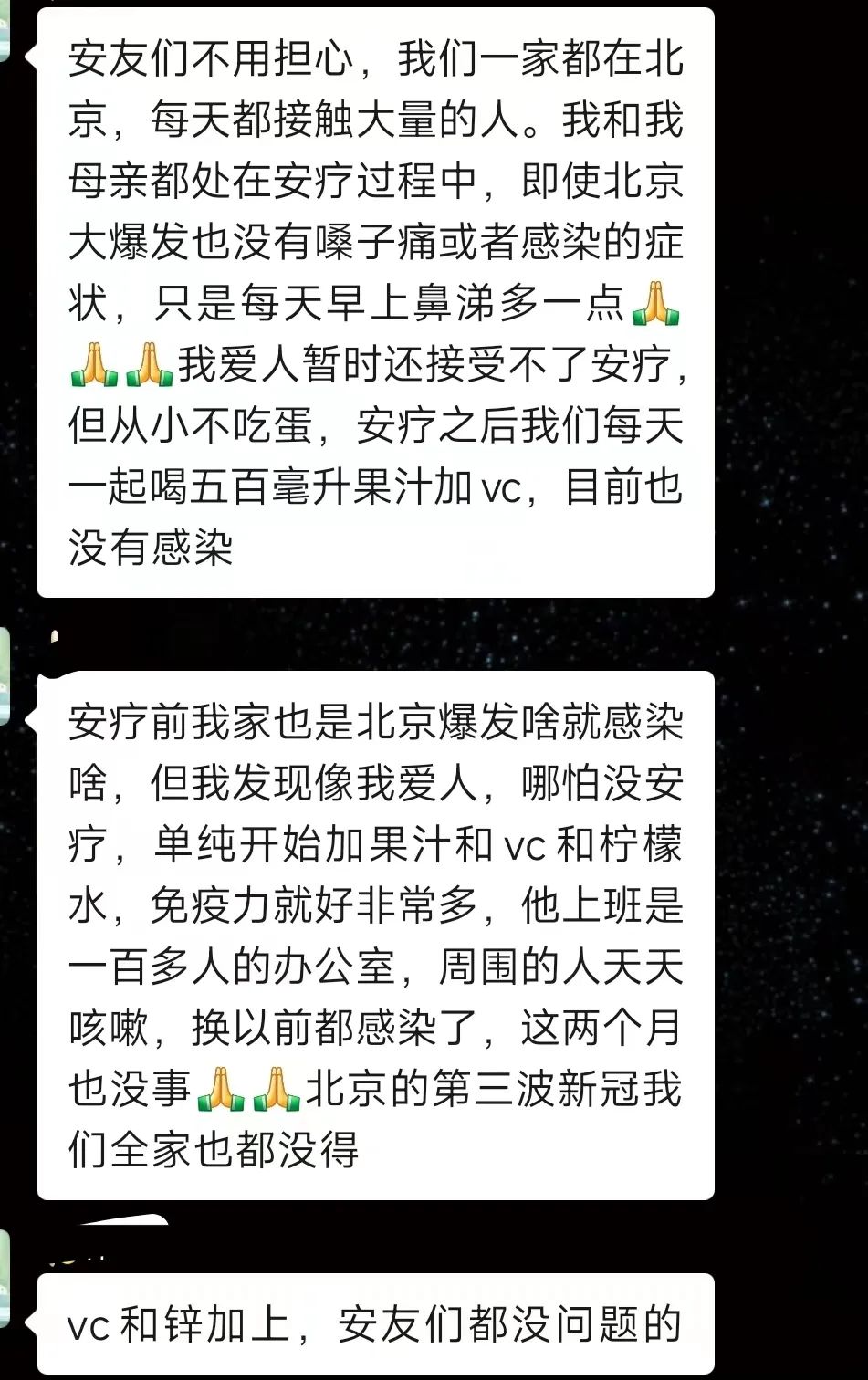Open sender avatar beside the "安疗前我家也是北京" message
The width and height of the screenshot is (868, 1380).
pyautogui.click(x=4, y=676)
